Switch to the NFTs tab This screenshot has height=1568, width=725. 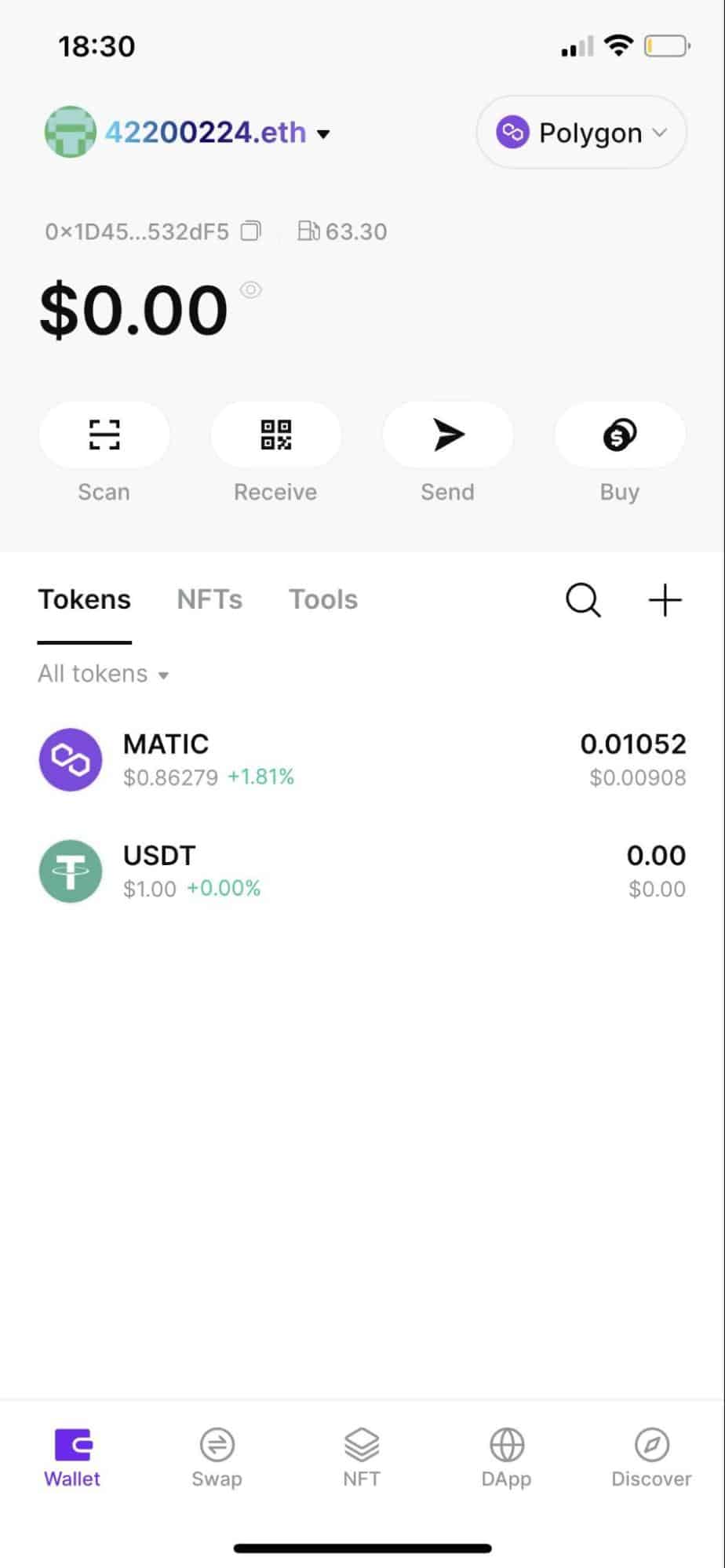point(209,599)
